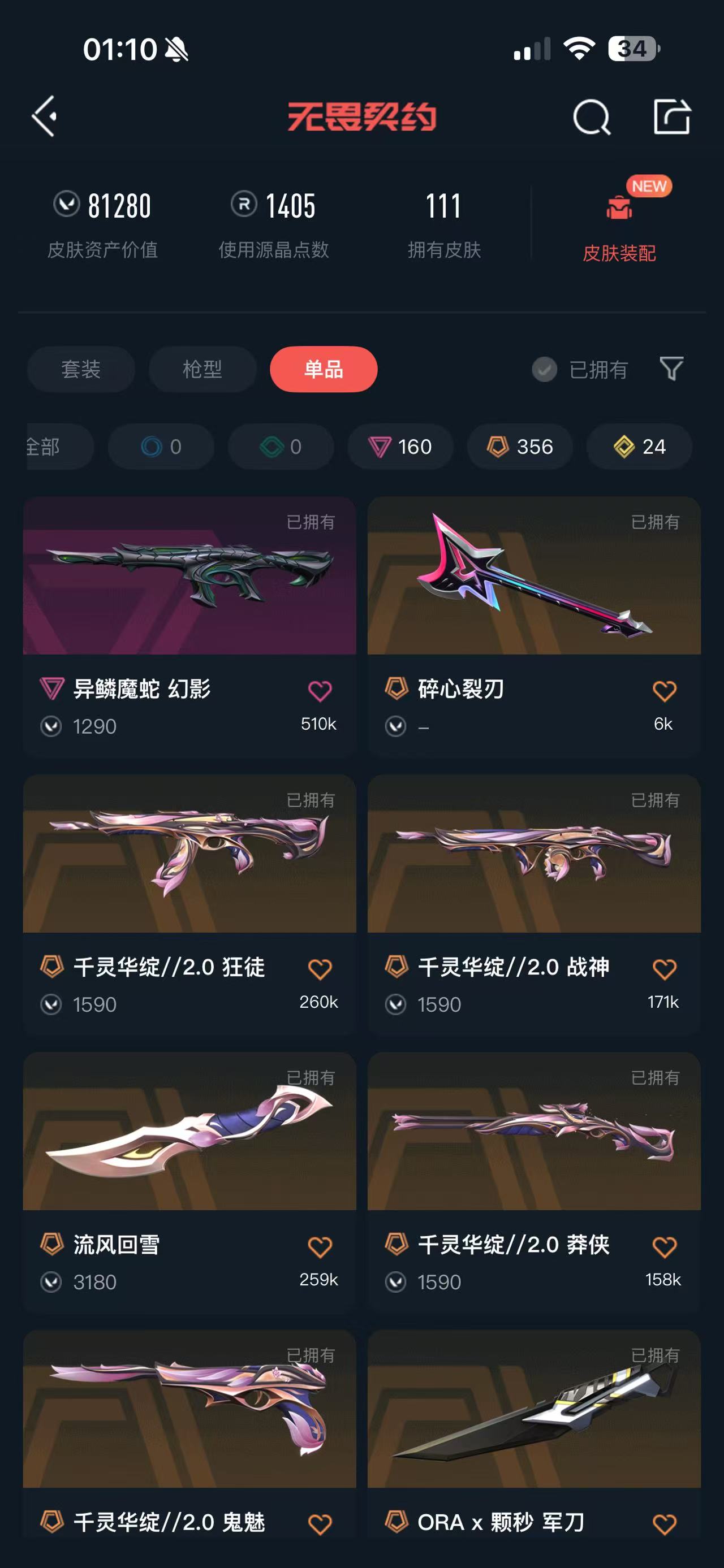
Task: Filter by the tier chip showing 24
Action: (639, 446)
